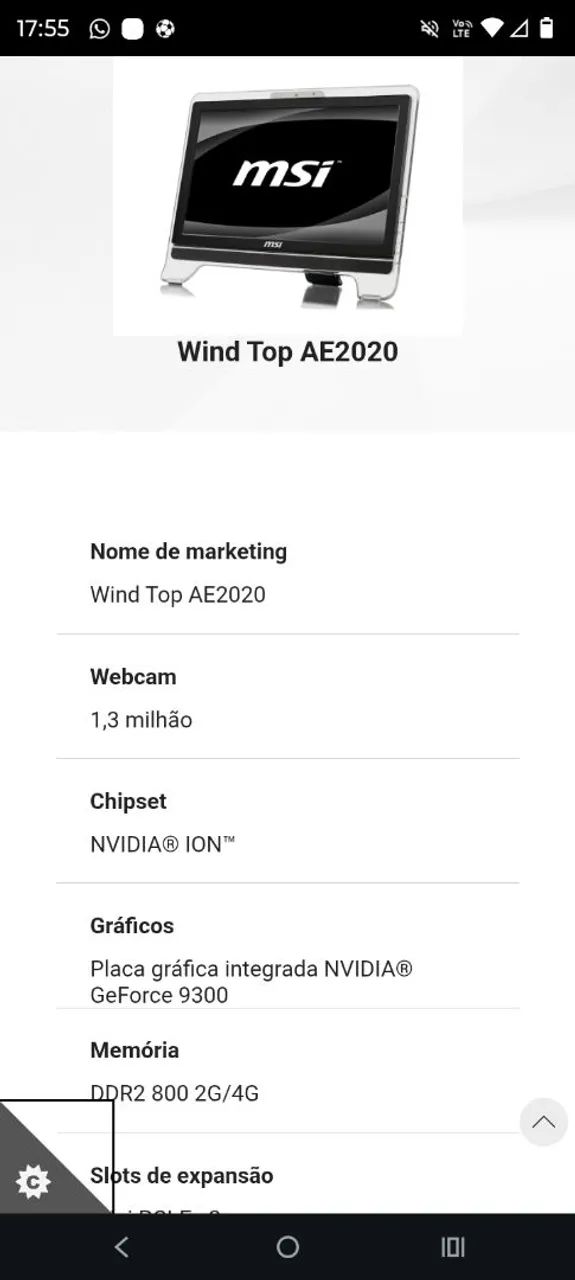Tap the scroll-to-top arrow button

544,1121
